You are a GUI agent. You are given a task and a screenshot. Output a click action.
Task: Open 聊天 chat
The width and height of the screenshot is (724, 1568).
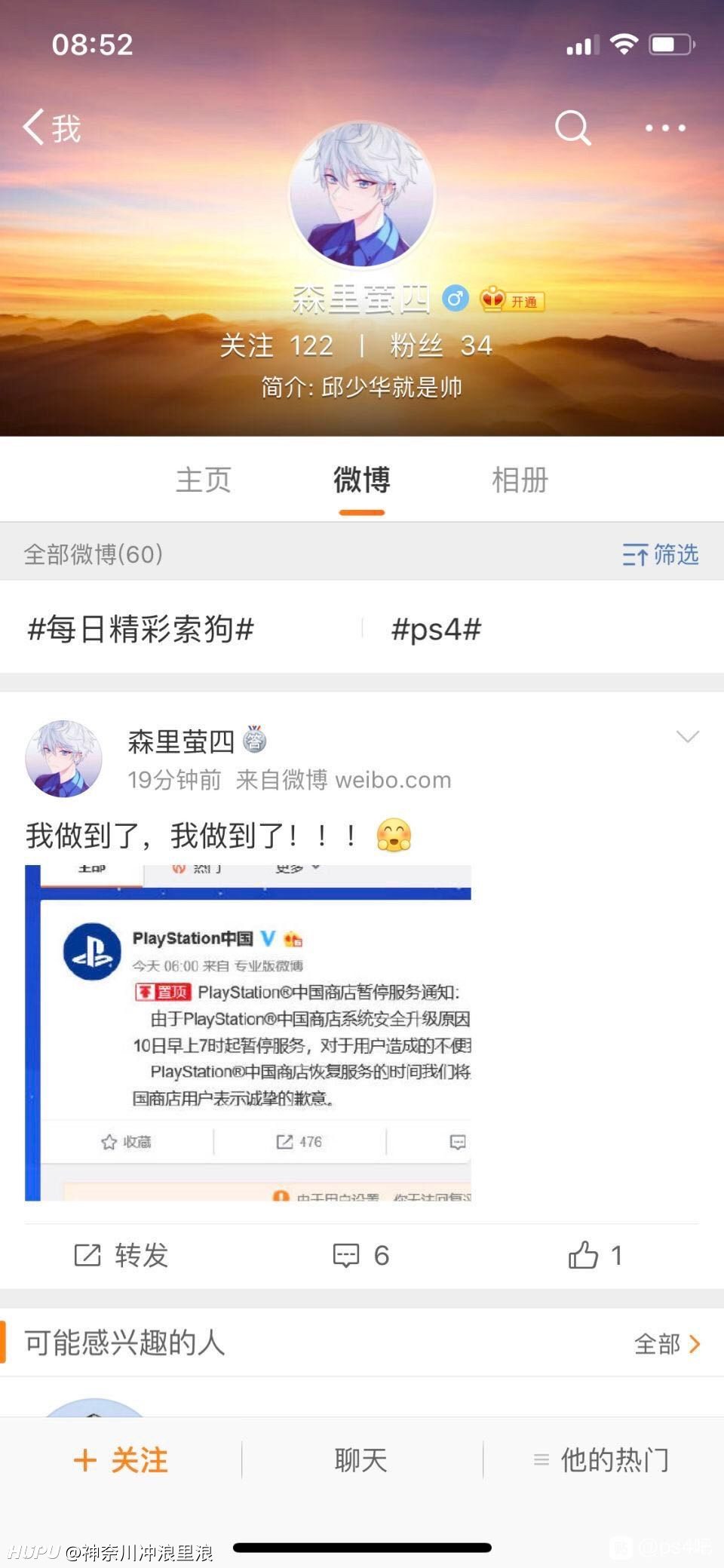tap(361, 1459)
